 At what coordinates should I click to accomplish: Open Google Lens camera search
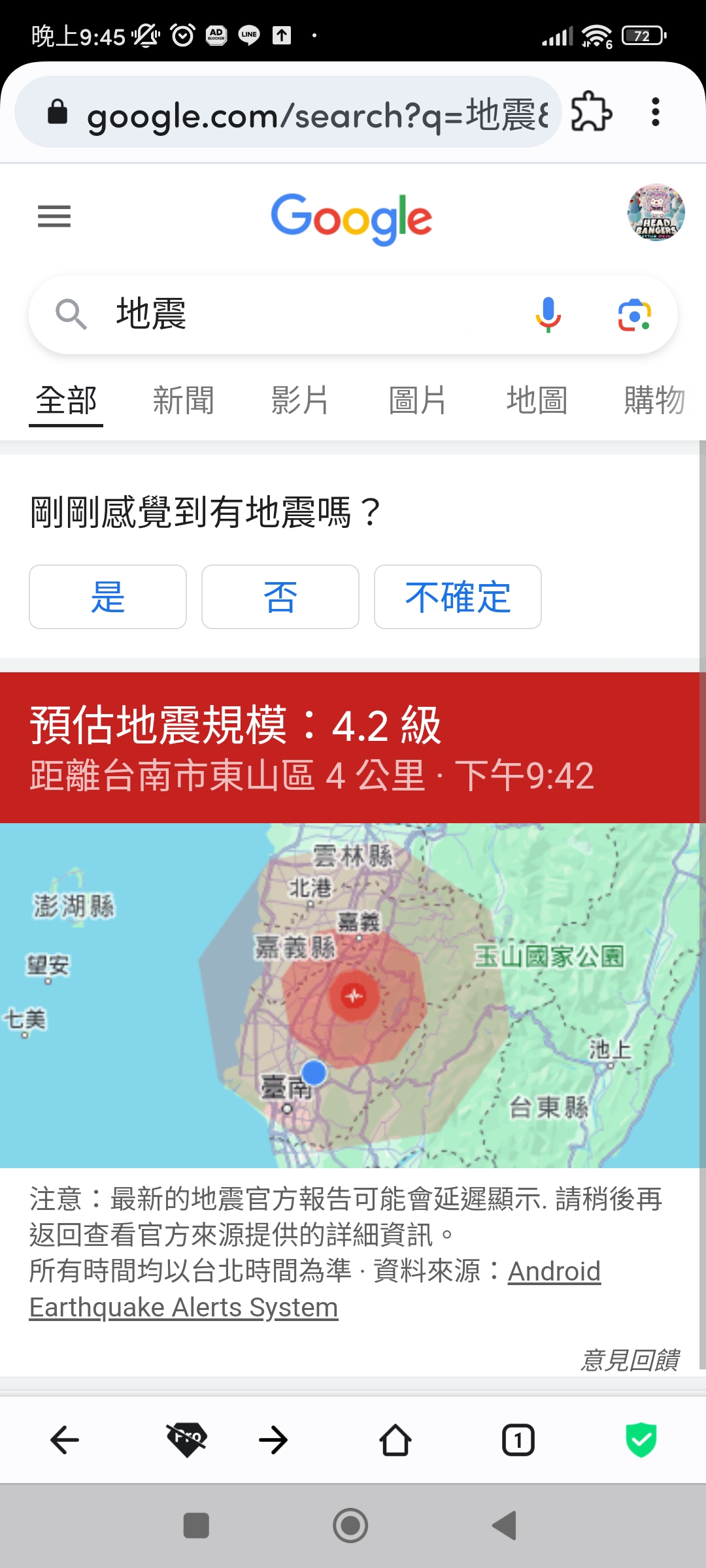click(634, 315)
